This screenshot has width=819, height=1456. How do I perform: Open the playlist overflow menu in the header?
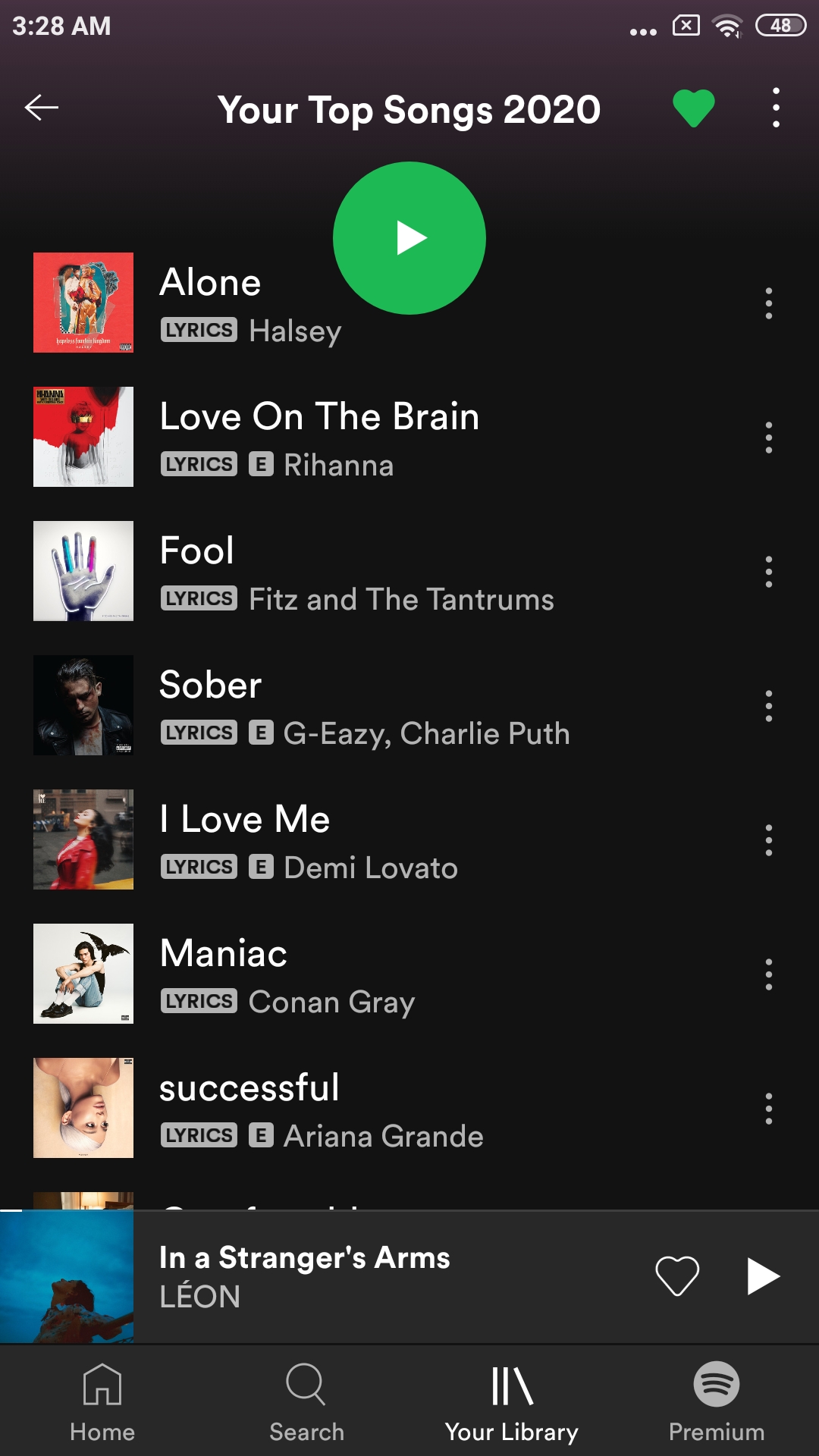point(776,108)
